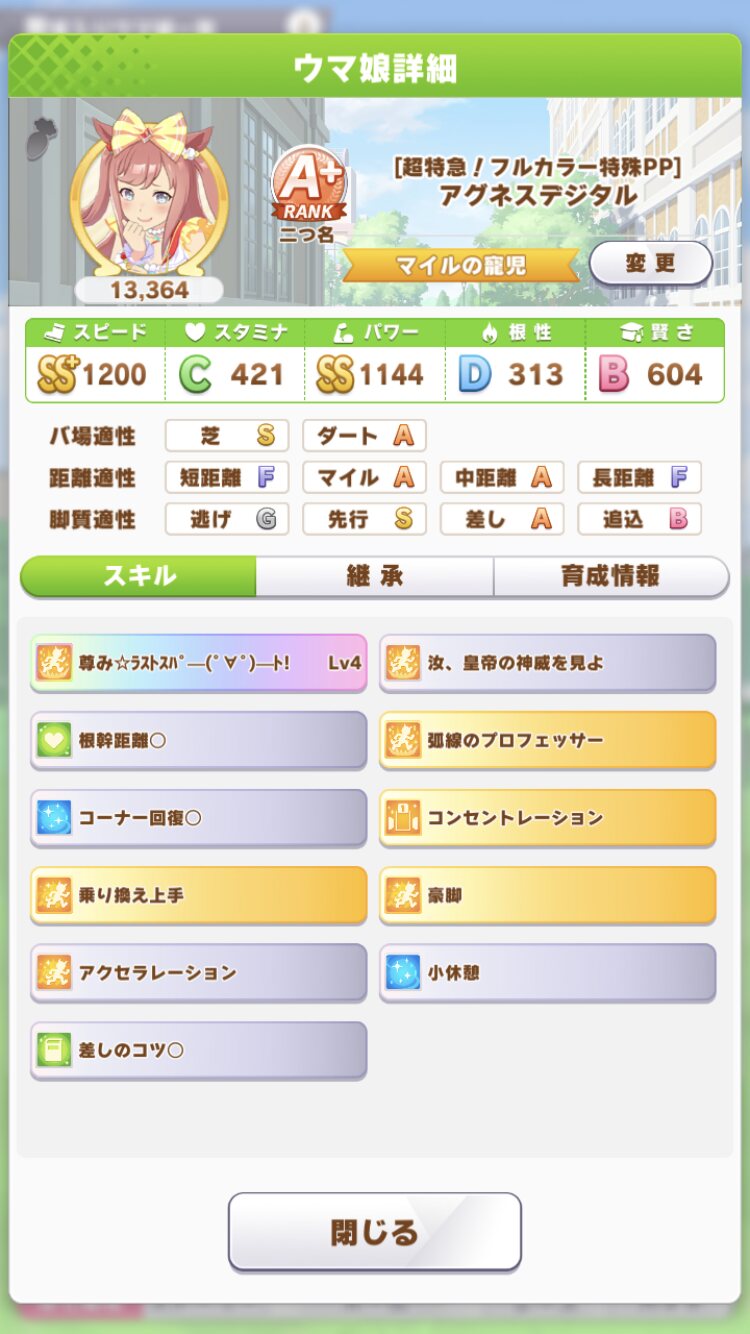Screen dimensions: 750x1334
Task: View the Lv4 尊み unique skill details
Action: pos(198,662)
